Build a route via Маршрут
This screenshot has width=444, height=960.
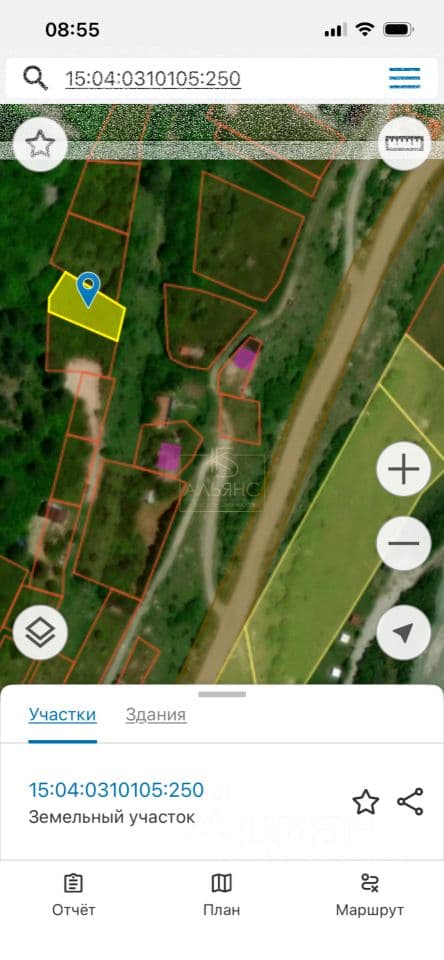[x=370, y=895]
